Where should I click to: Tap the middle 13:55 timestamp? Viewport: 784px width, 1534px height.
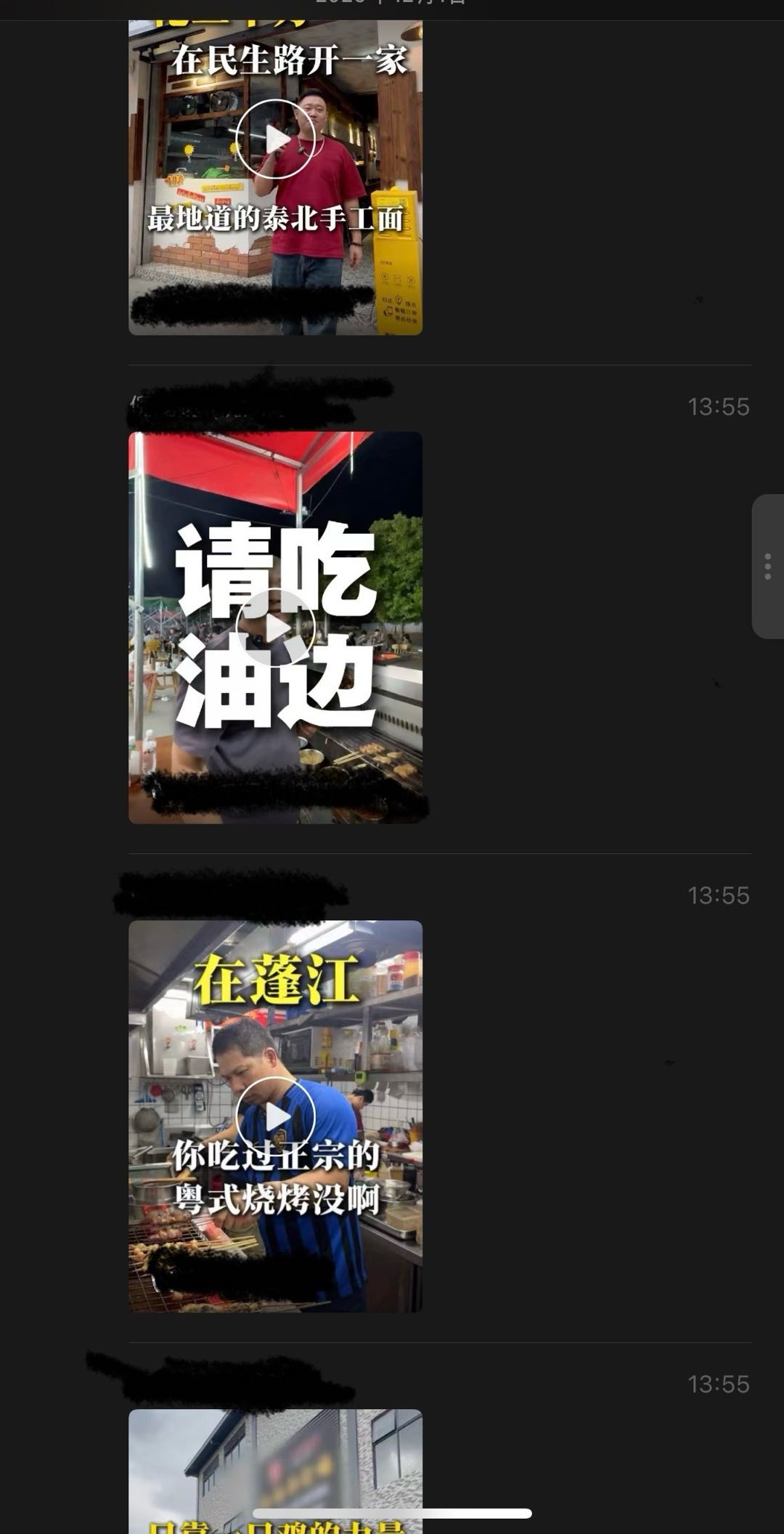pos(719,896)
